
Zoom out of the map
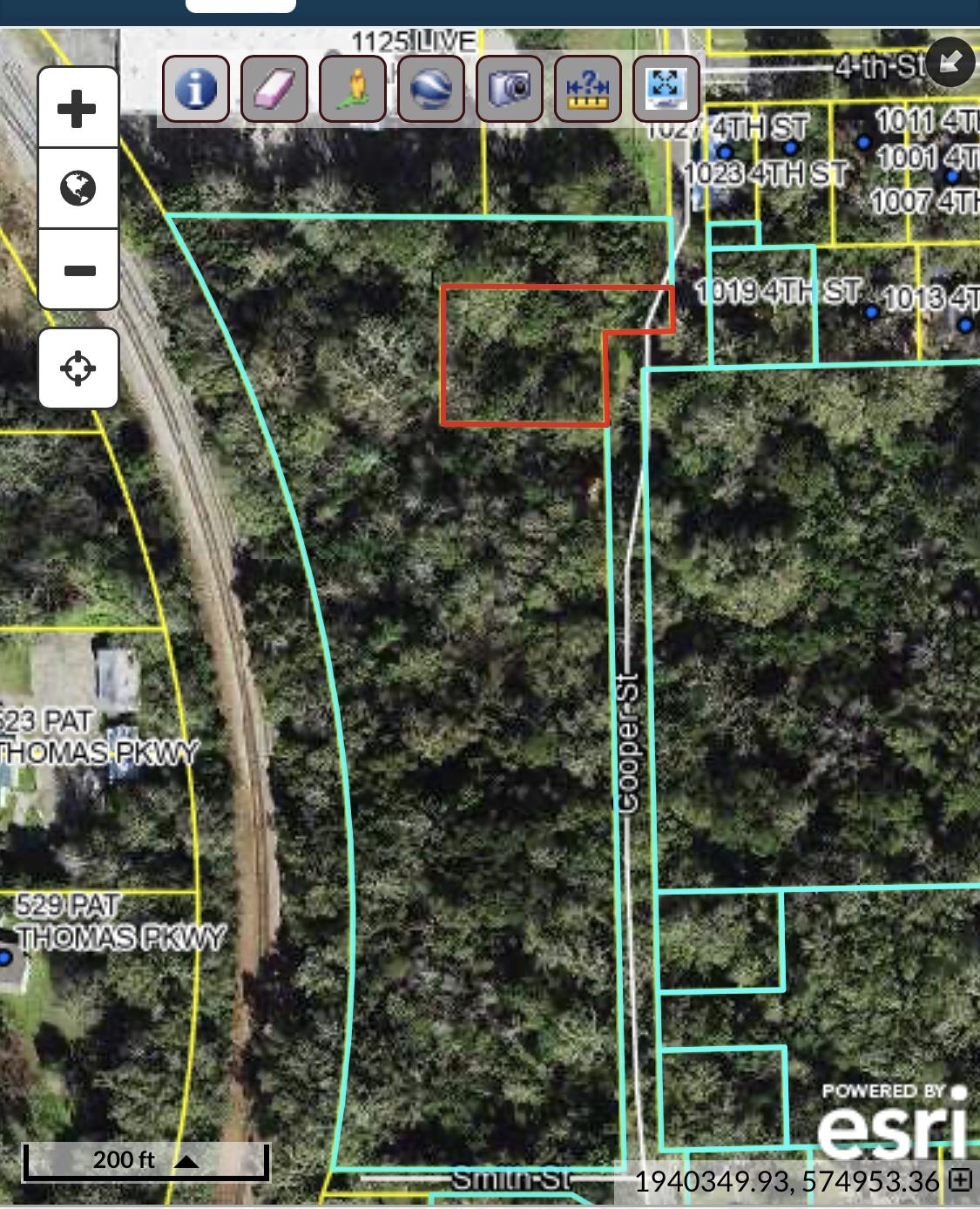coord(78,270)
